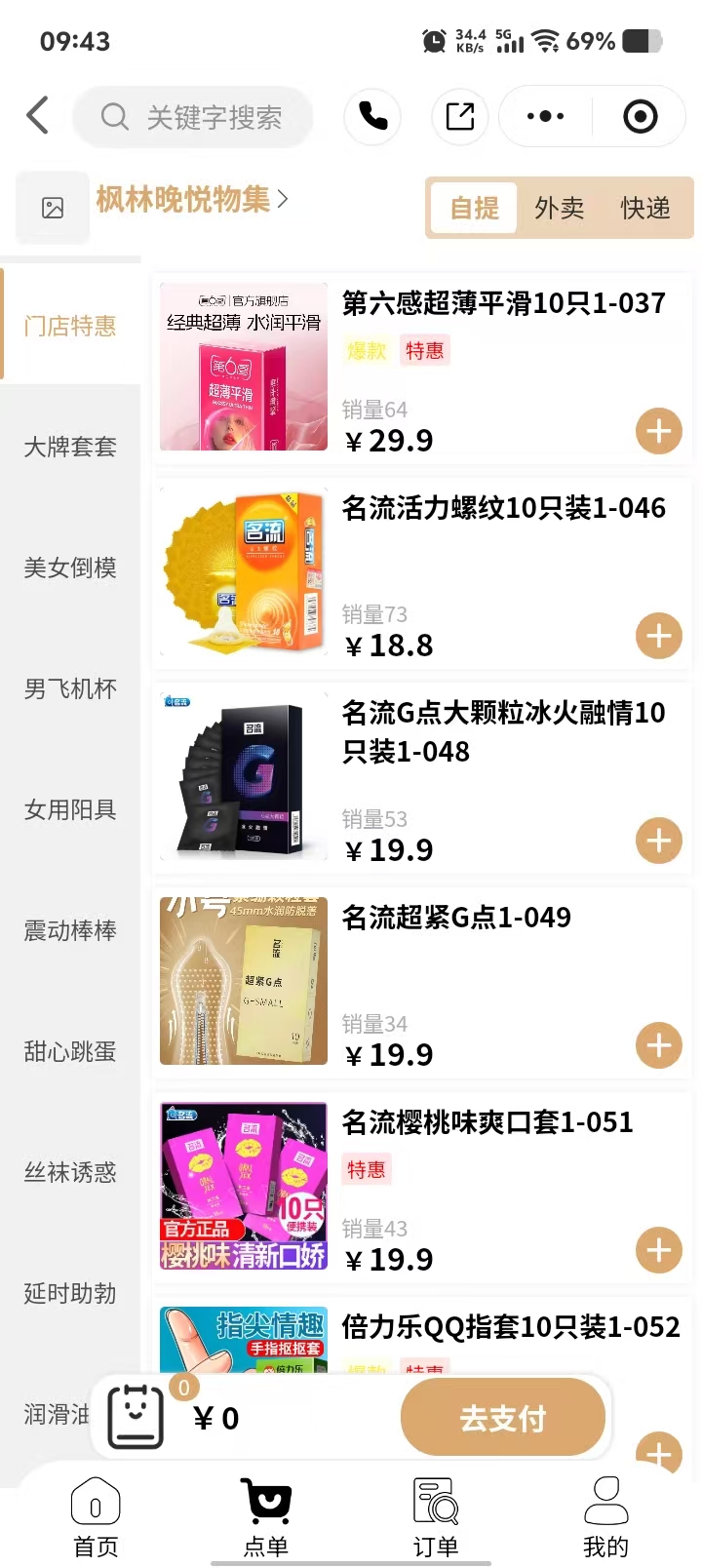Go to the 订单 orders tab

click(436, 1516)
